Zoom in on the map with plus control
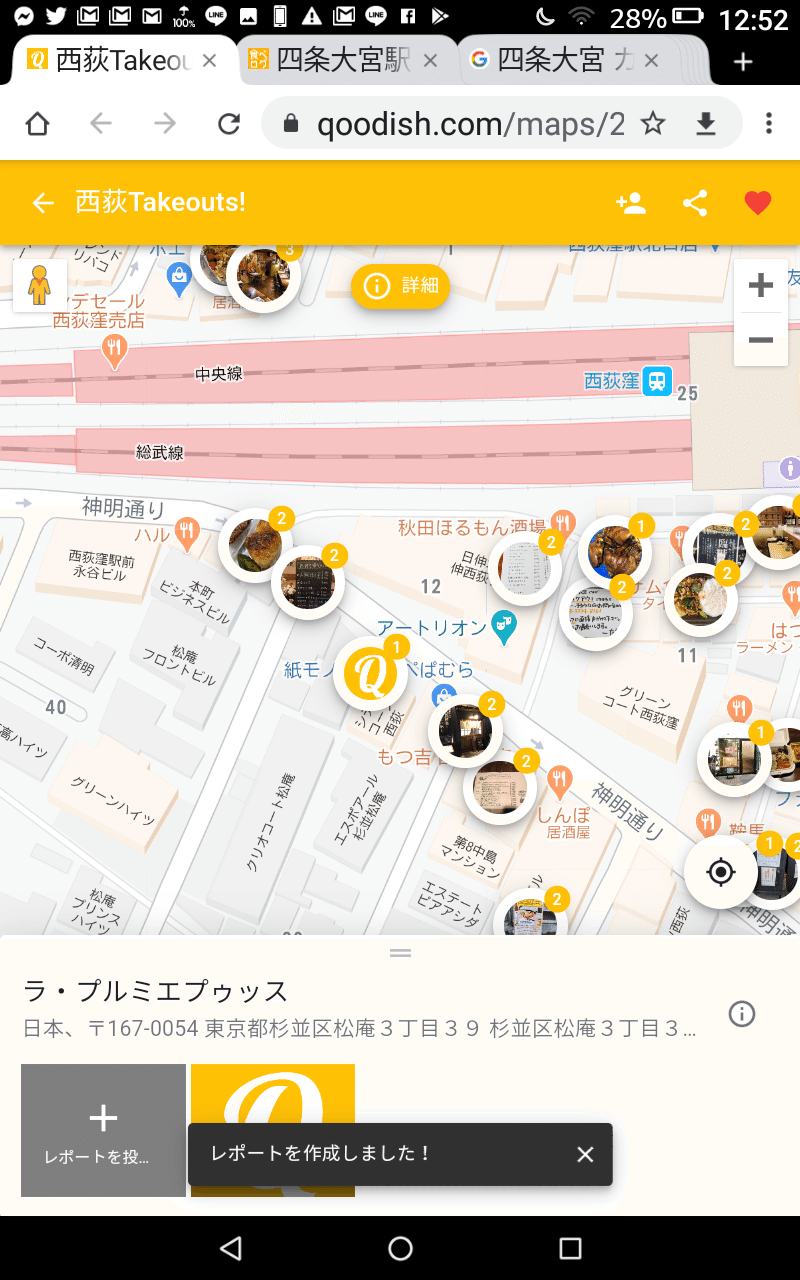 [760, 285]
